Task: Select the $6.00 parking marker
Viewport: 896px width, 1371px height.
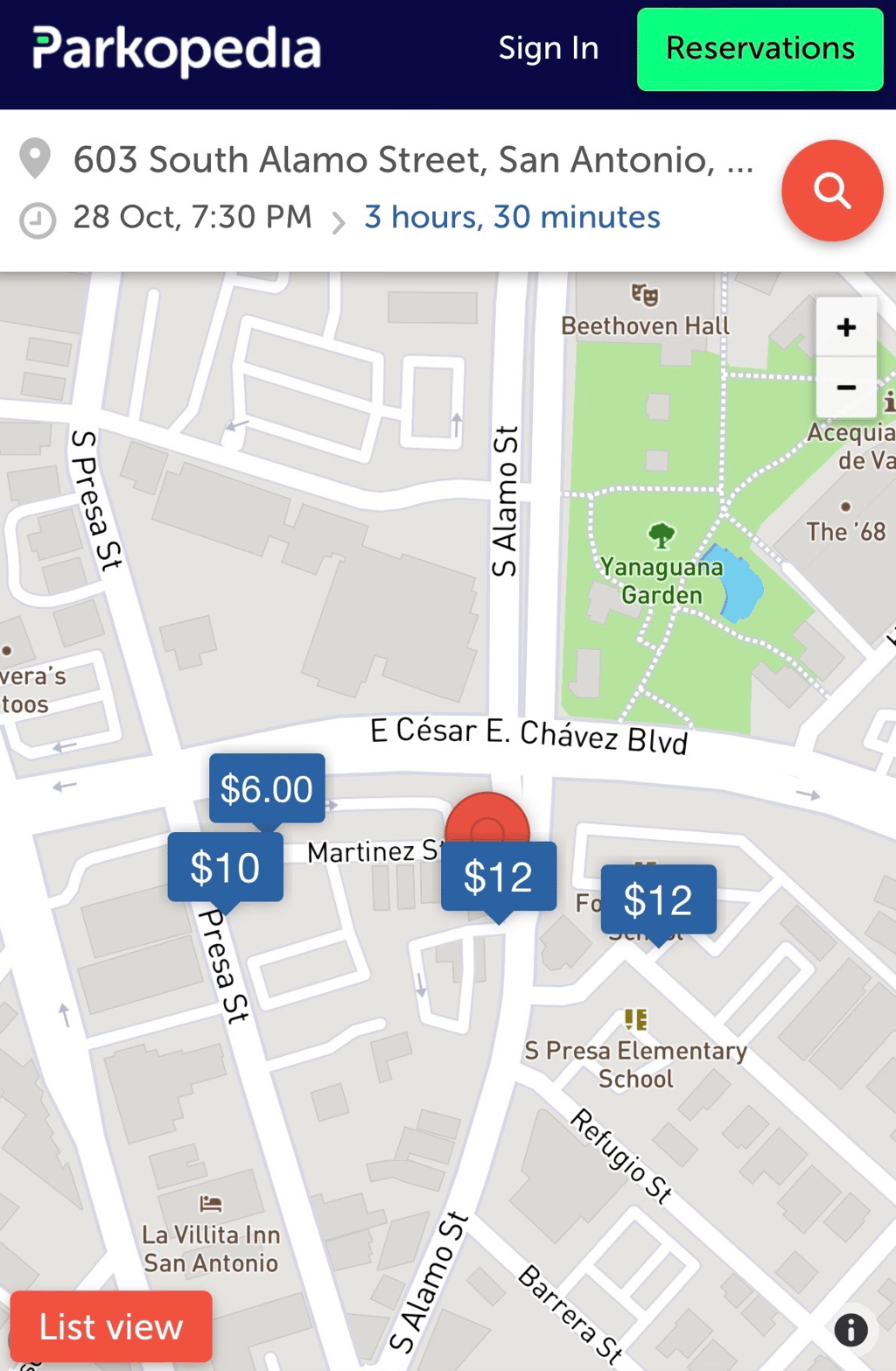Action: point(267,788)
